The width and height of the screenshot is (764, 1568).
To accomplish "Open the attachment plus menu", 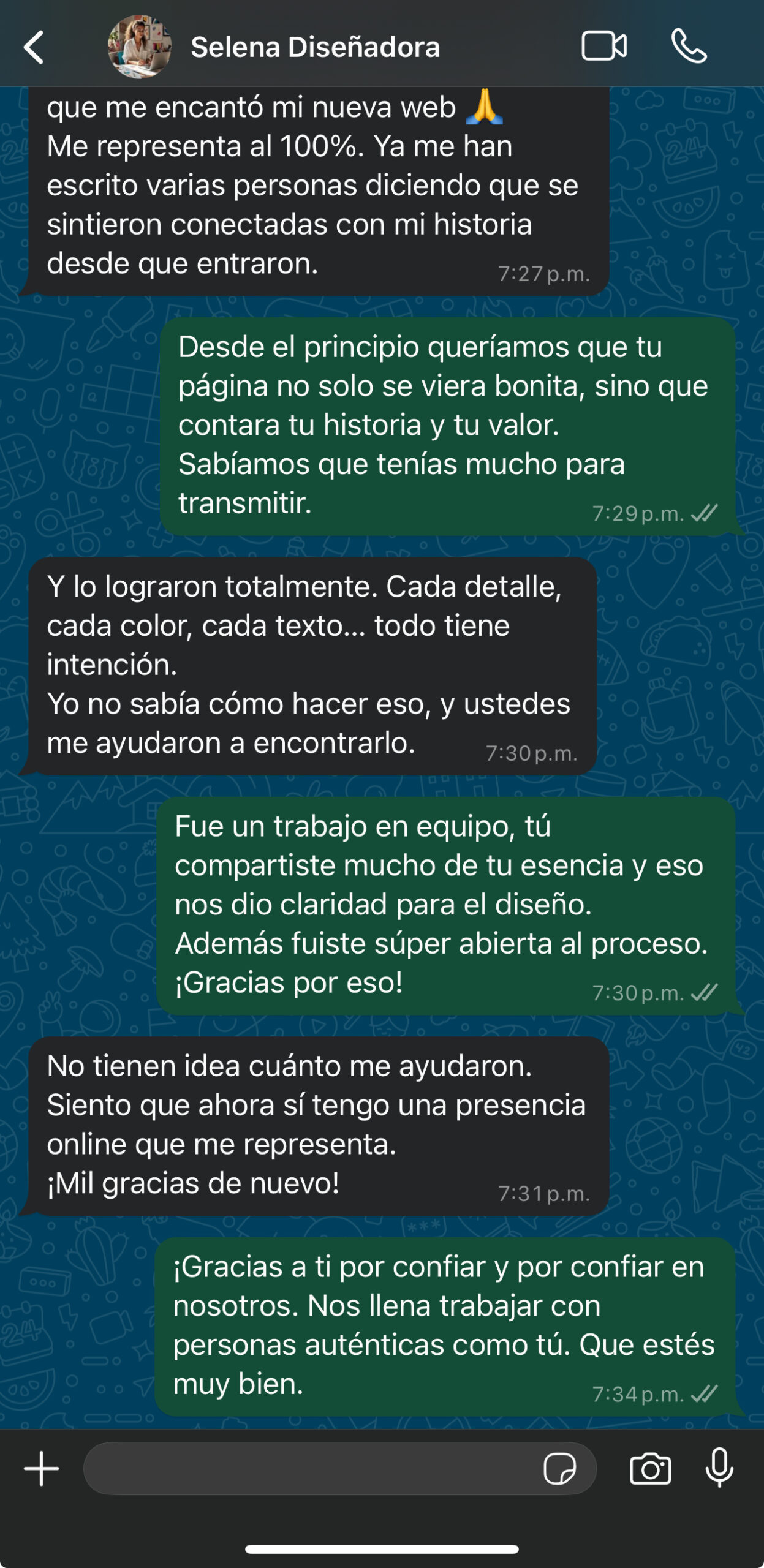I will point(41,1468).
